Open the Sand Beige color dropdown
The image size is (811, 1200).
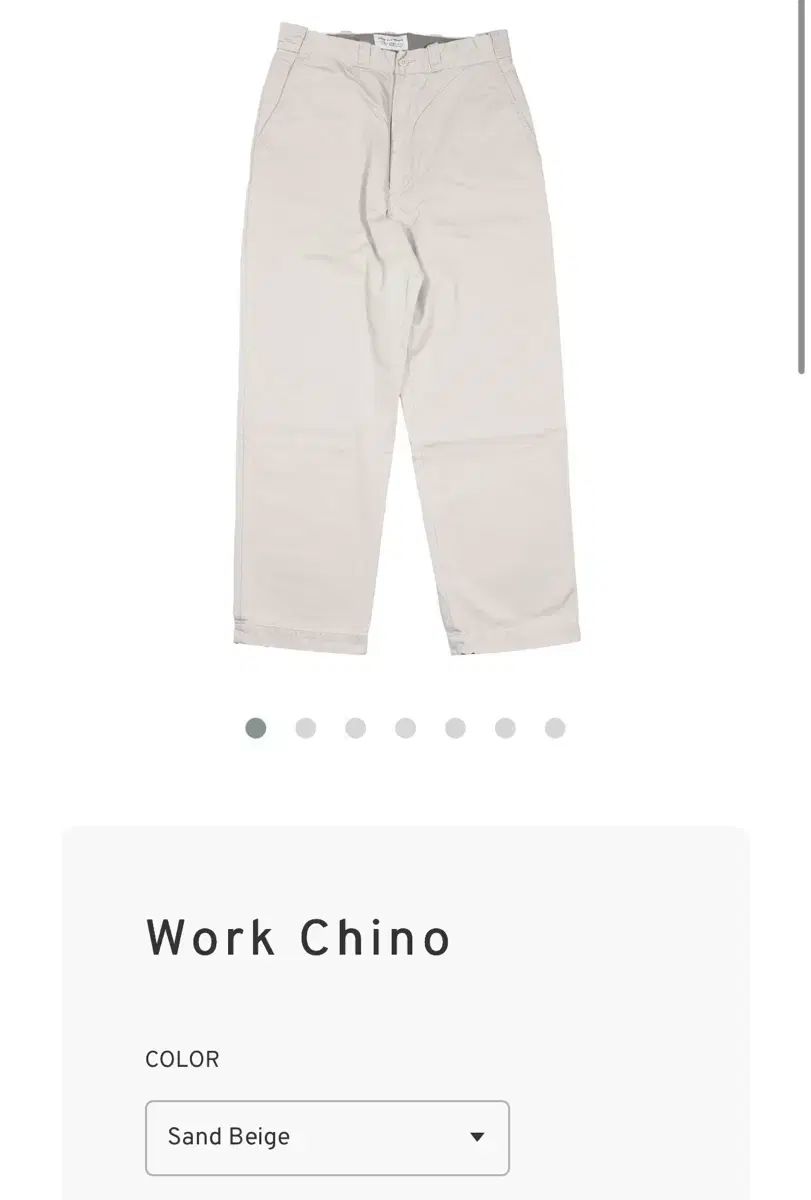pyautogui.click(x=327, y=1137)
